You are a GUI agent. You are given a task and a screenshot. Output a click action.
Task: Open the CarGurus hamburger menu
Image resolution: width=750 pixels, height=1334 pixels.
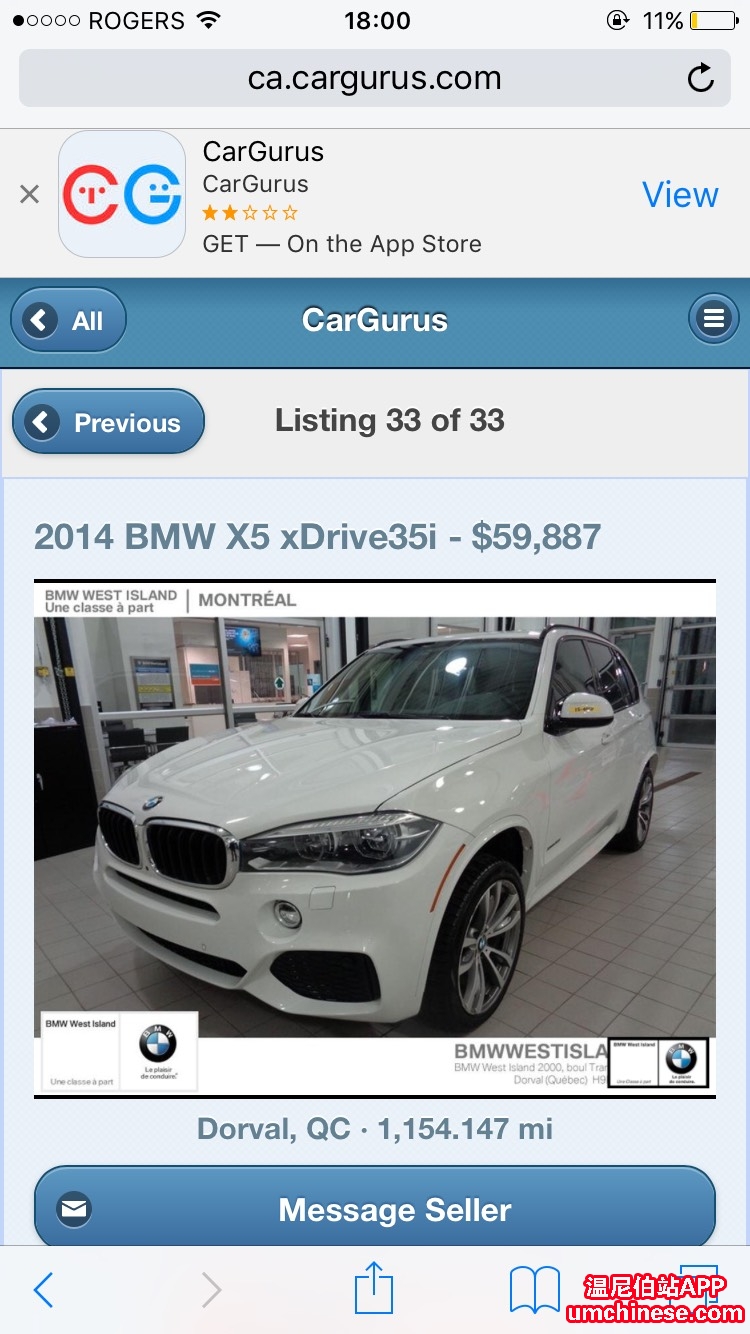click(x=713, y=320)
